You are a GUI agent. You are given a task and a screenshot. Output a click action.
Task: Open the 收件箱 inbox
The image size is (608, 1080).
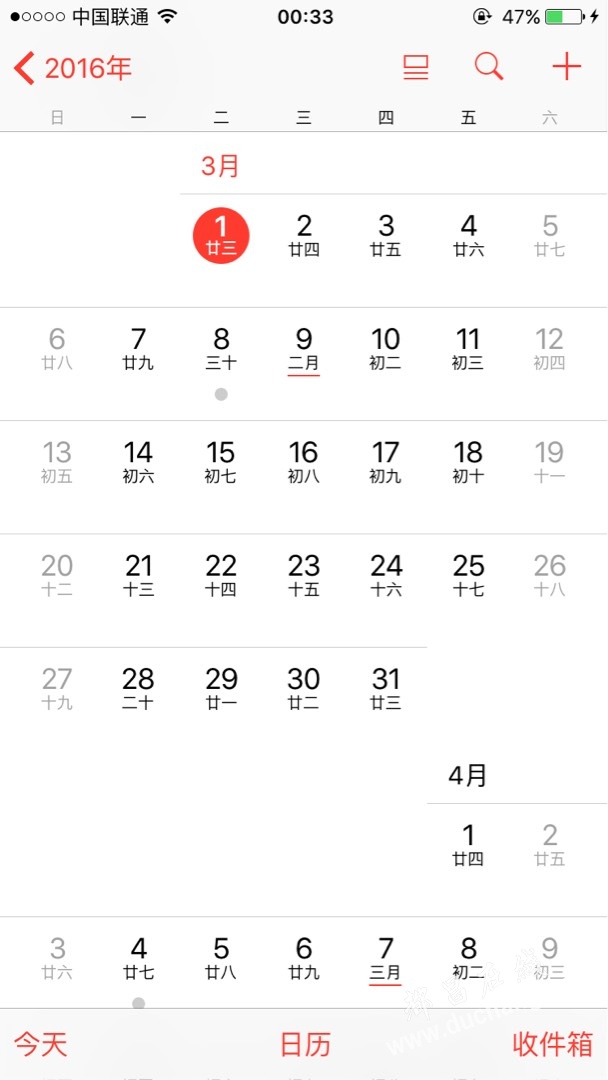coord(552,1044)
